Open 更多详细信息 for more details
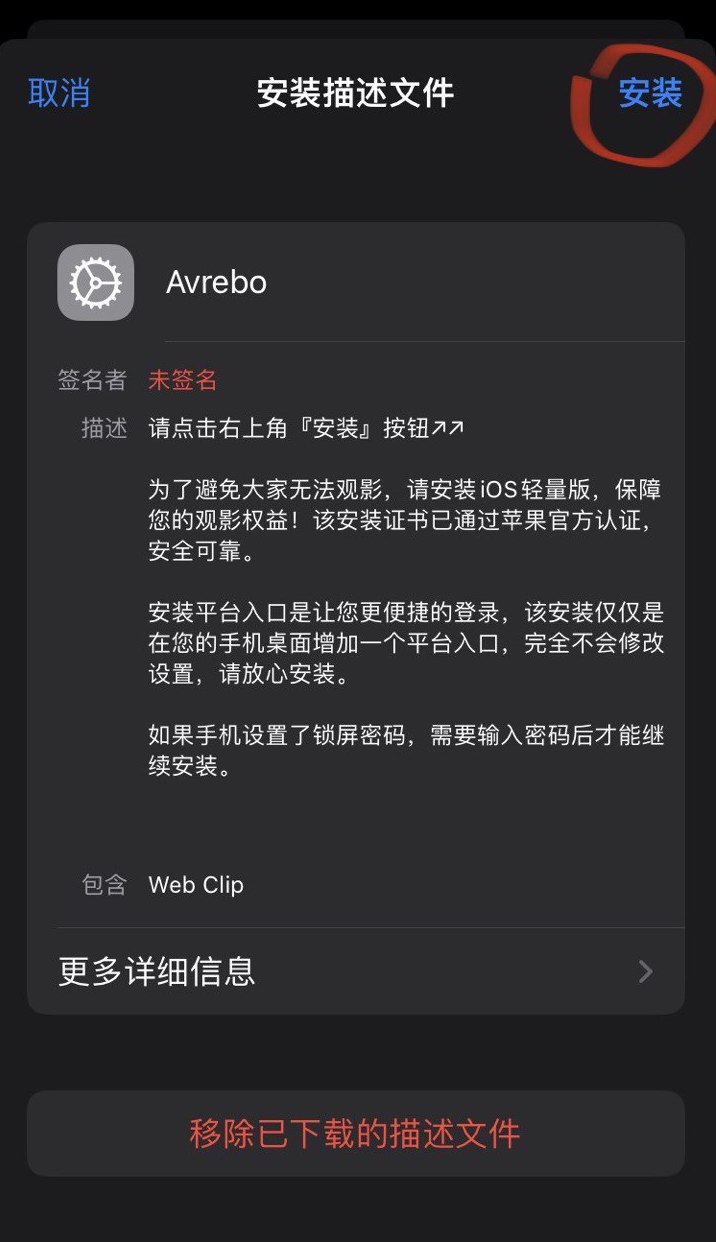Viewport: 716px width, 1242px height. tap(356, 971)
